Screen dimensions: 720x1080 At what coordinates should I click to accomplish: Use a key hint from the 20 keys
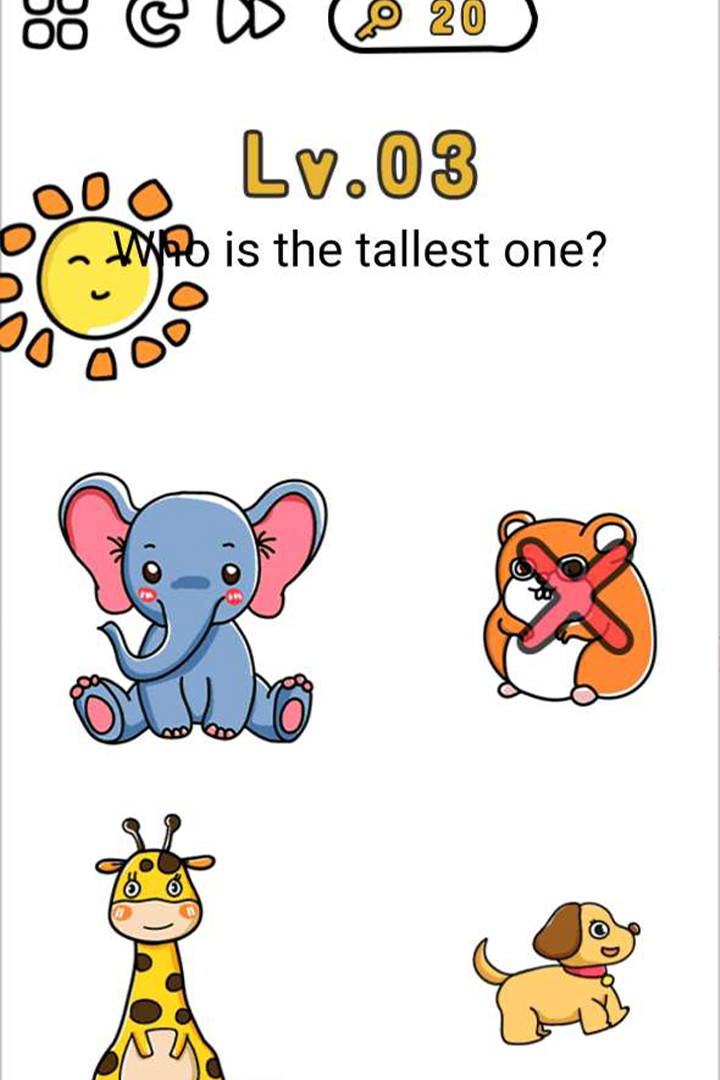432,20
